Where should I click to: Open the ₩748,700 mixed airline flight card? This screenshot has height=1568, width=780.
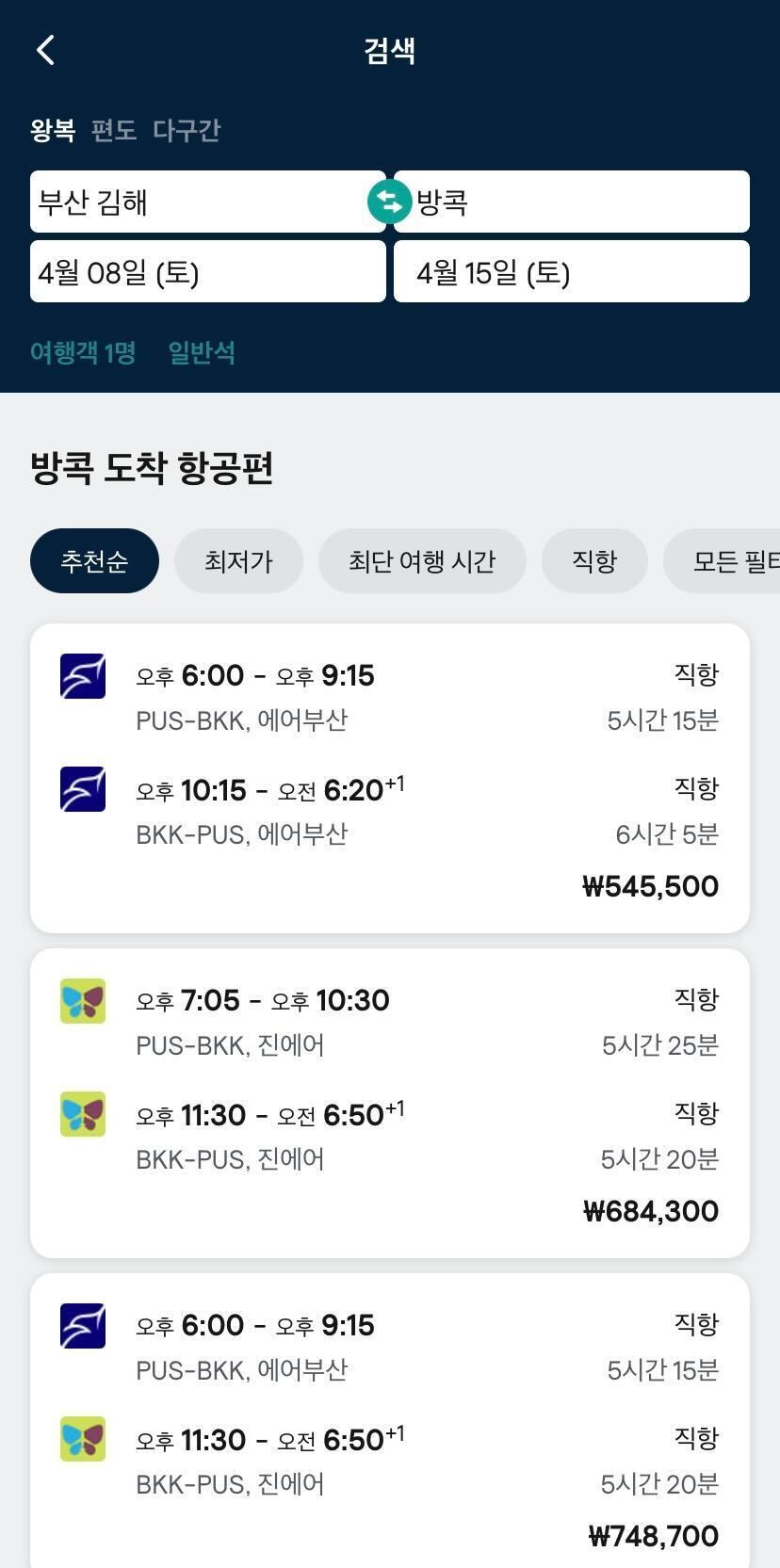point(390,1420)
